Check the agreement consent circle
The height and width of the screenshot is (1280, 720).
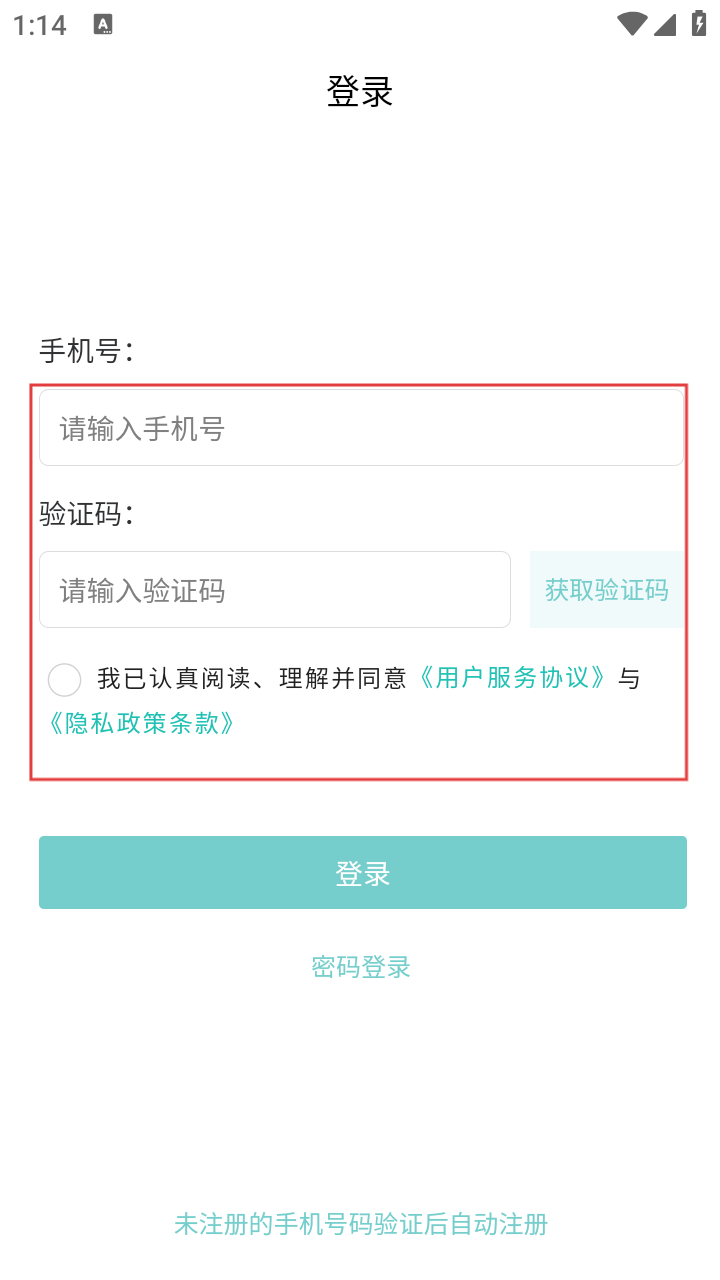point(65,680)
